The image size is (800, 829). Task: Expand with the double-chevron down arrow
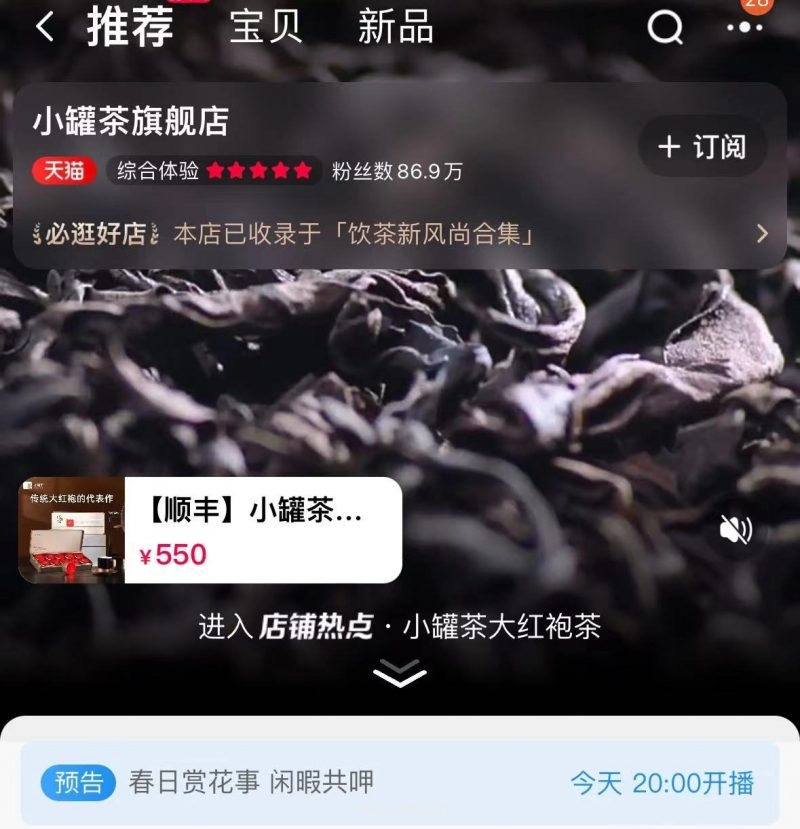[x=400, y=672]
